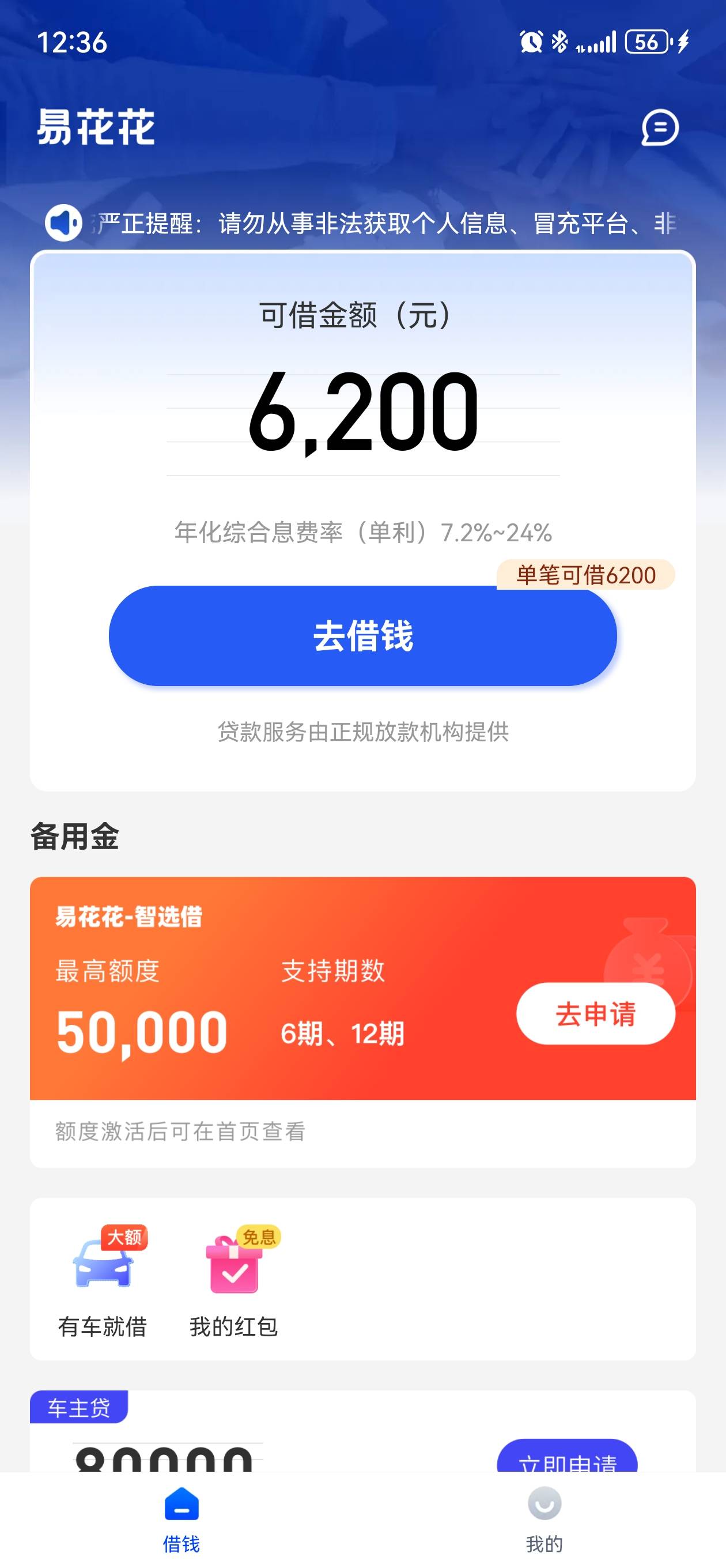Tap the 去借钱 button
726x1568 pixels.
[x=362, y=635]
